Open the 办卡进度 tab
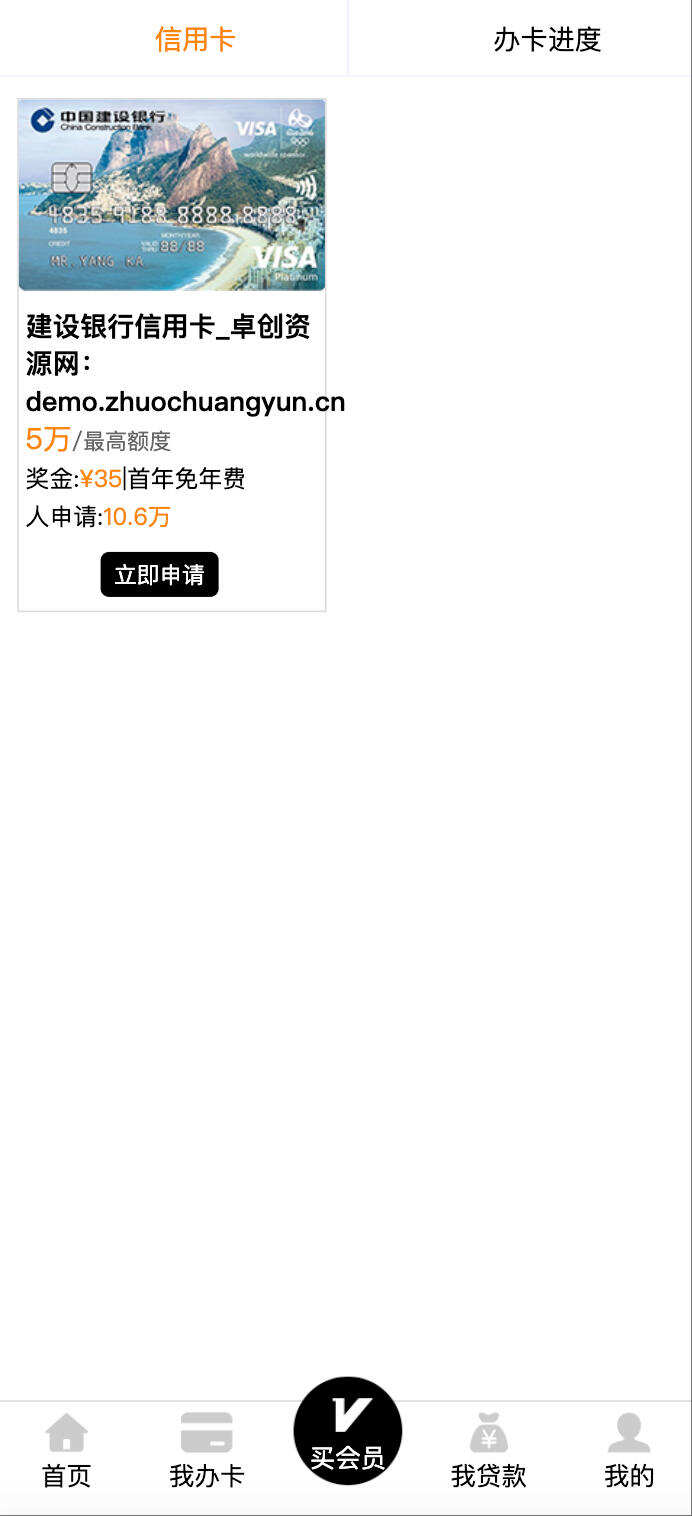 [546, 39]
